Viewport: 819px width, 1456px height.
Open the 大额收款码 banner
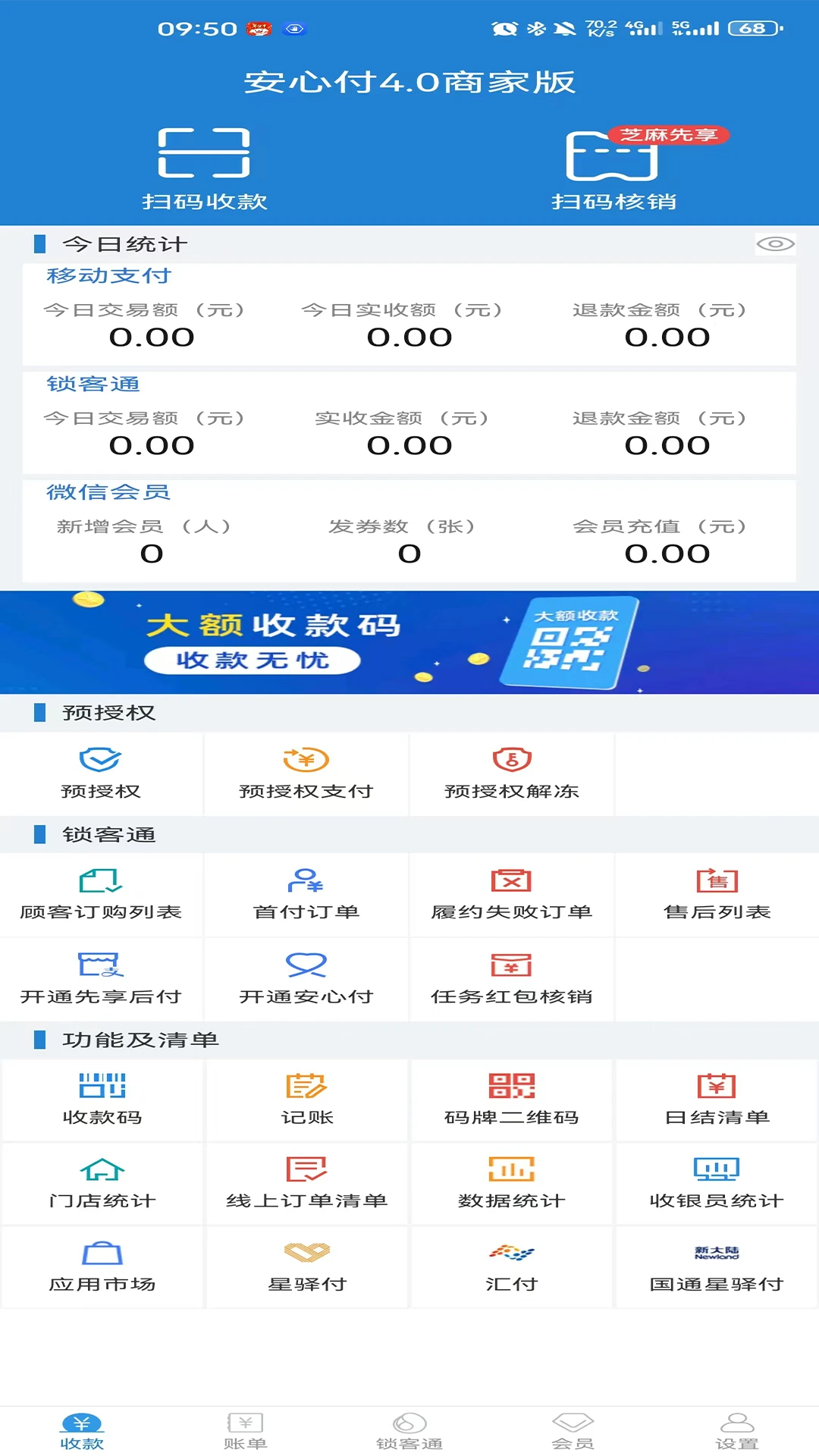point(409,642)
